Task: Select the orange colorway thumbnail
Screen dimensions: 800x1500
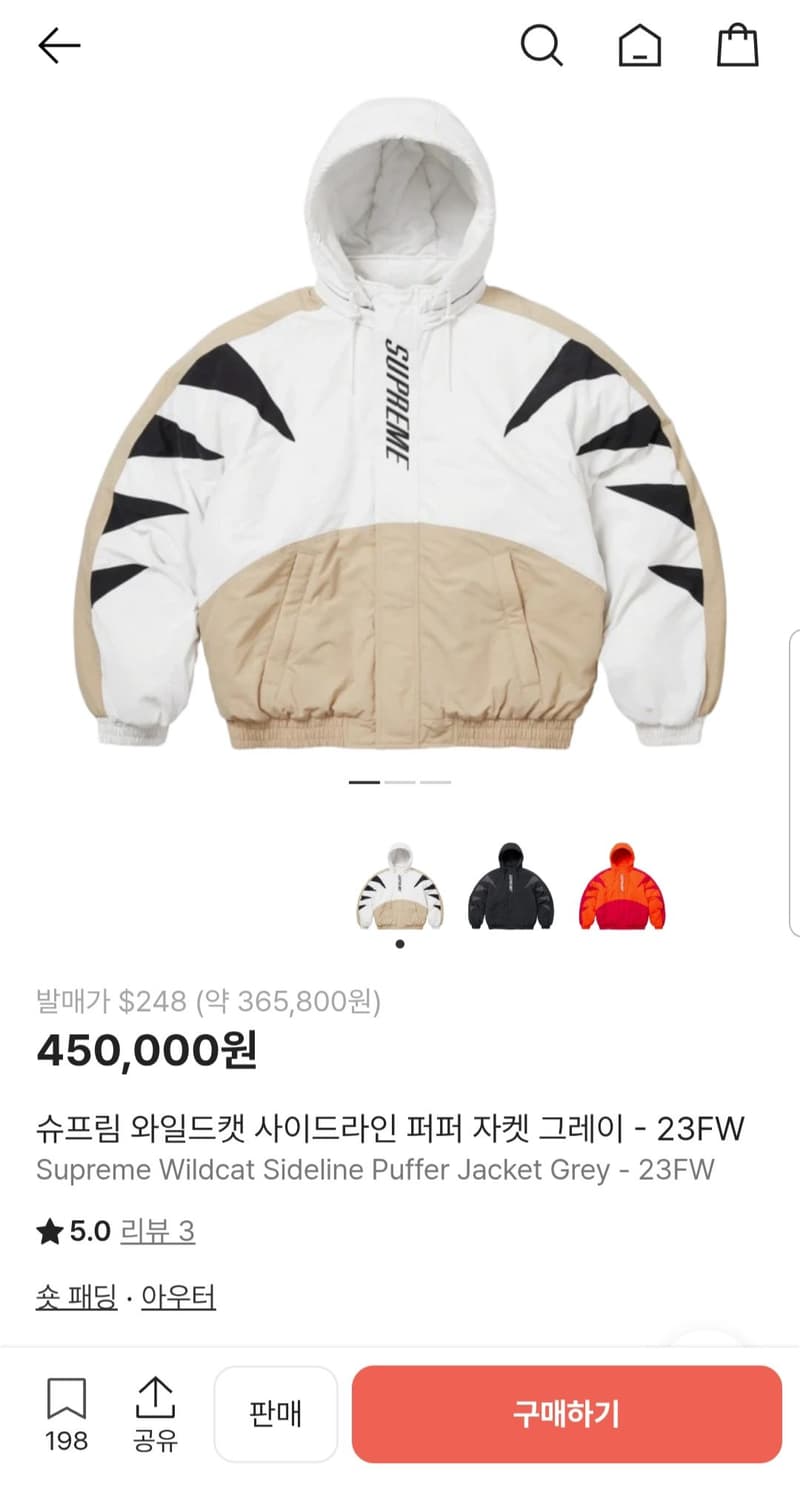Action: 623,890
